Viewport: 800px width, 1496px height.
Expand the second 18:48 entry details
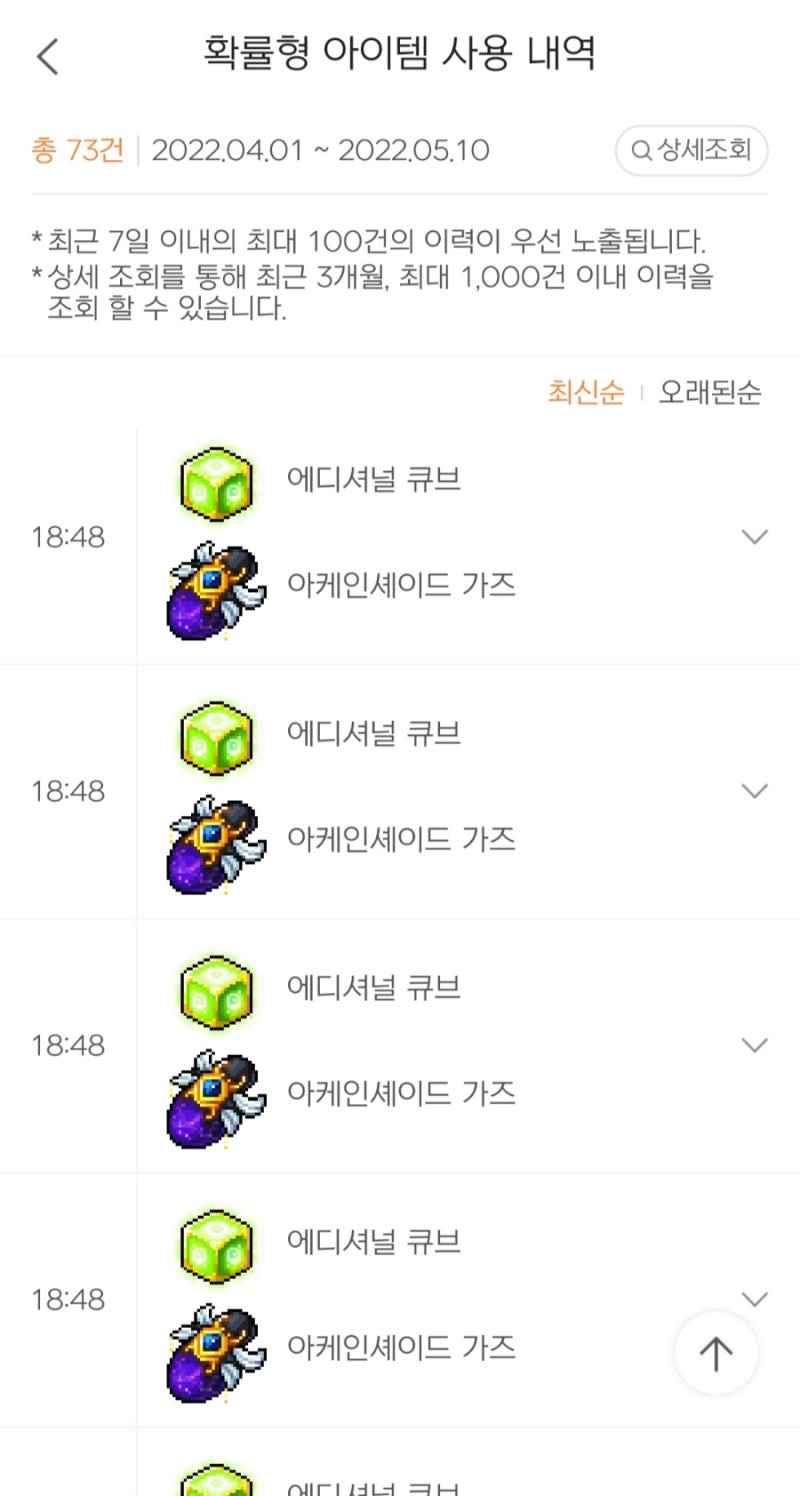756,790
